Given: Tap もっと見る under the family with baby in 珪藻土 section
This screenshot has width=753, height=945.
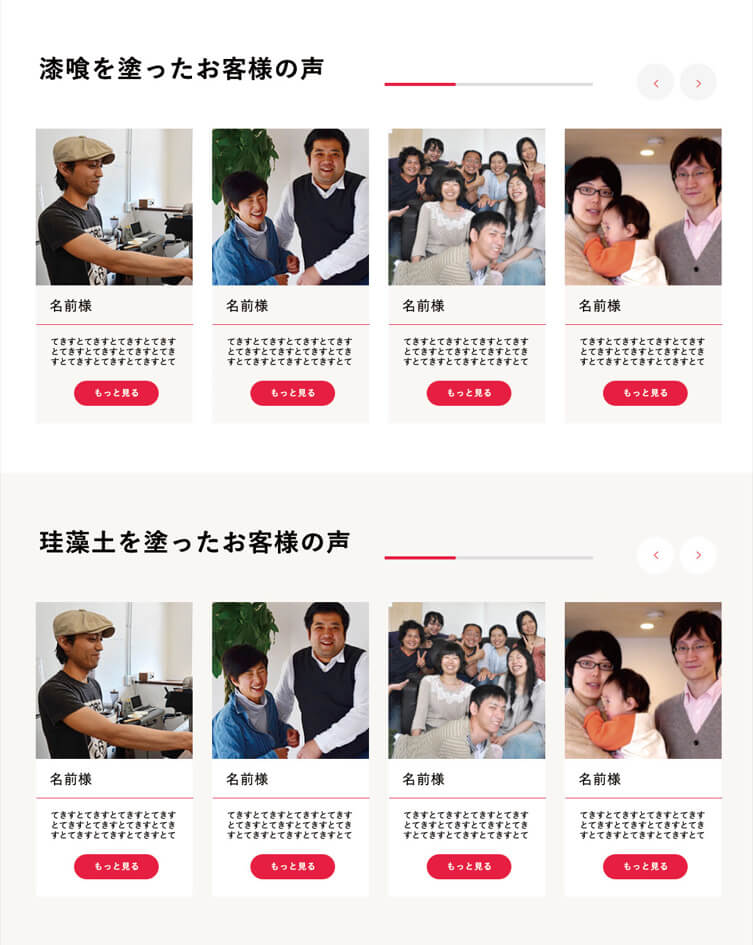Looking at the screenshot, I should click(645, 866).
